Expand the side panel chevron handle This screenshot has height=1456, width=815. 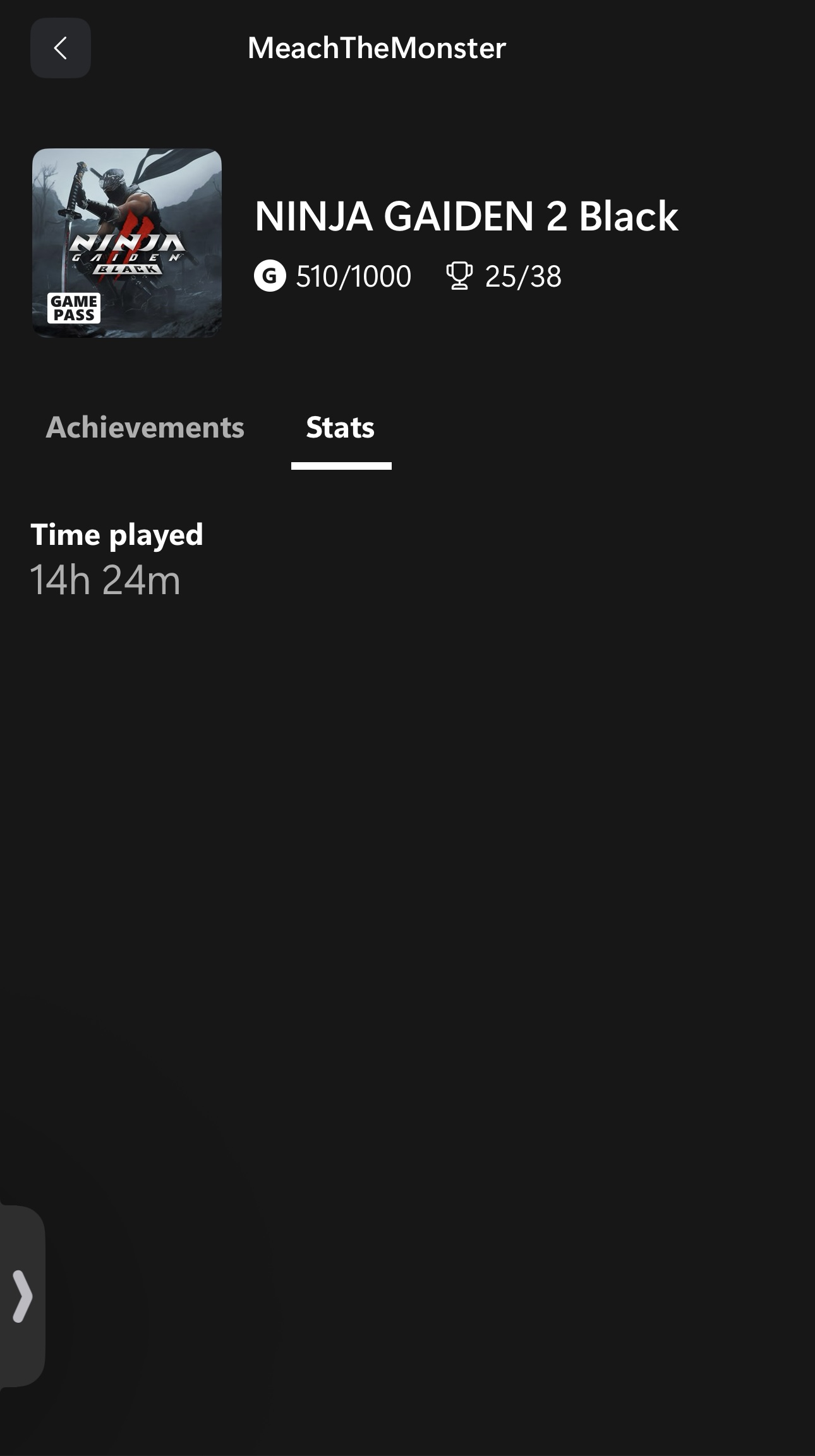pos(22,1296)
